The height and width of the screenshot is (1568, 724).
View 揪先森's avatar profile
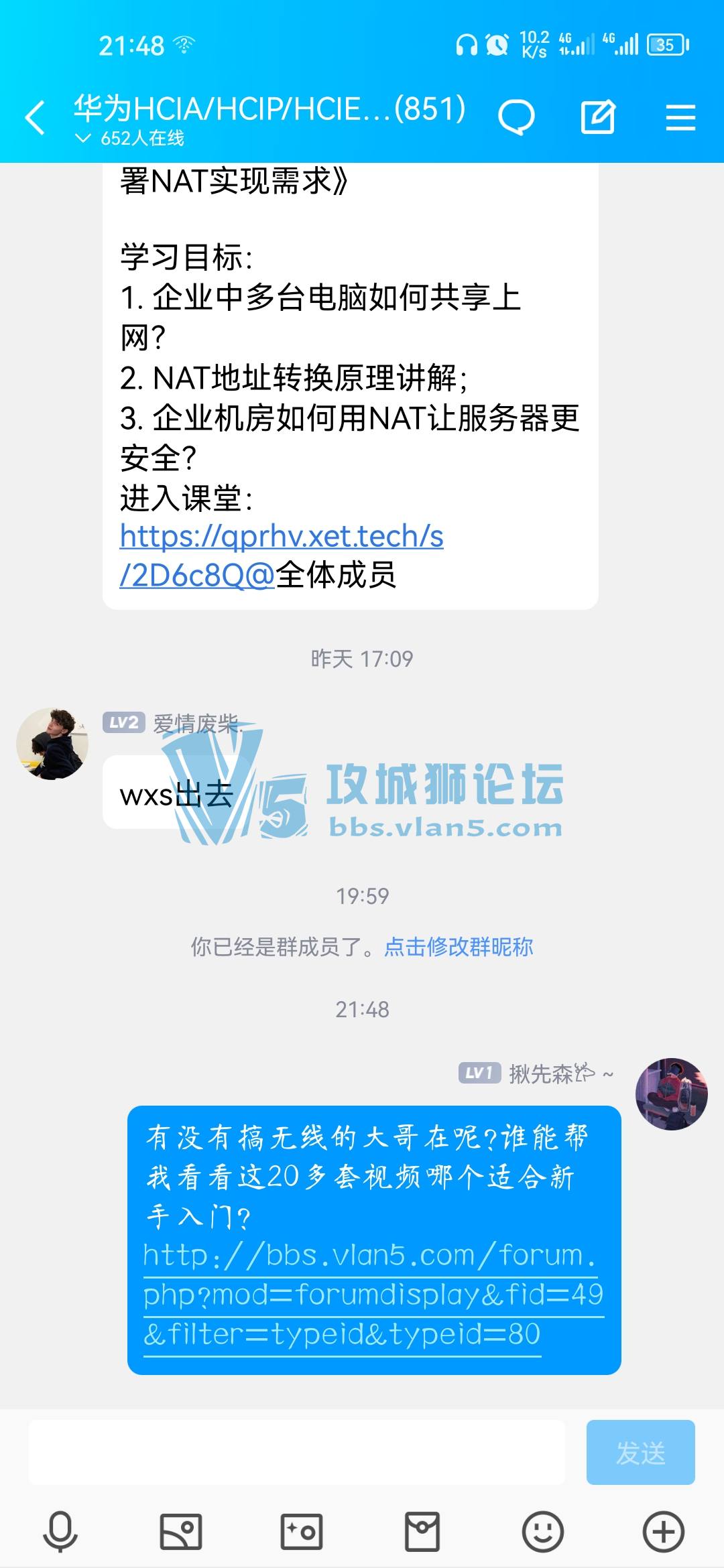tap(671, 1094)
